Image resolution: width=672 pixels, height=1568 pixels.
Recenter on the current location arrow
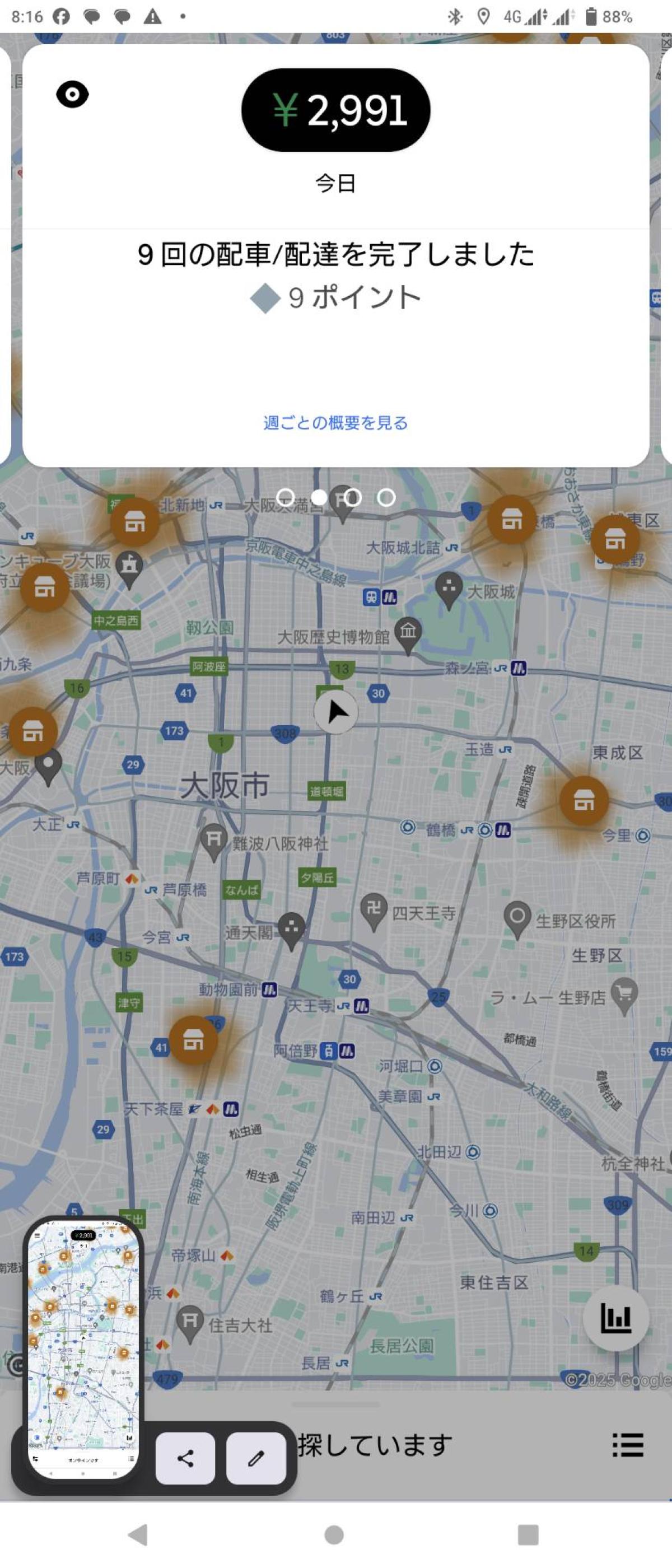[x=335, y=712]
